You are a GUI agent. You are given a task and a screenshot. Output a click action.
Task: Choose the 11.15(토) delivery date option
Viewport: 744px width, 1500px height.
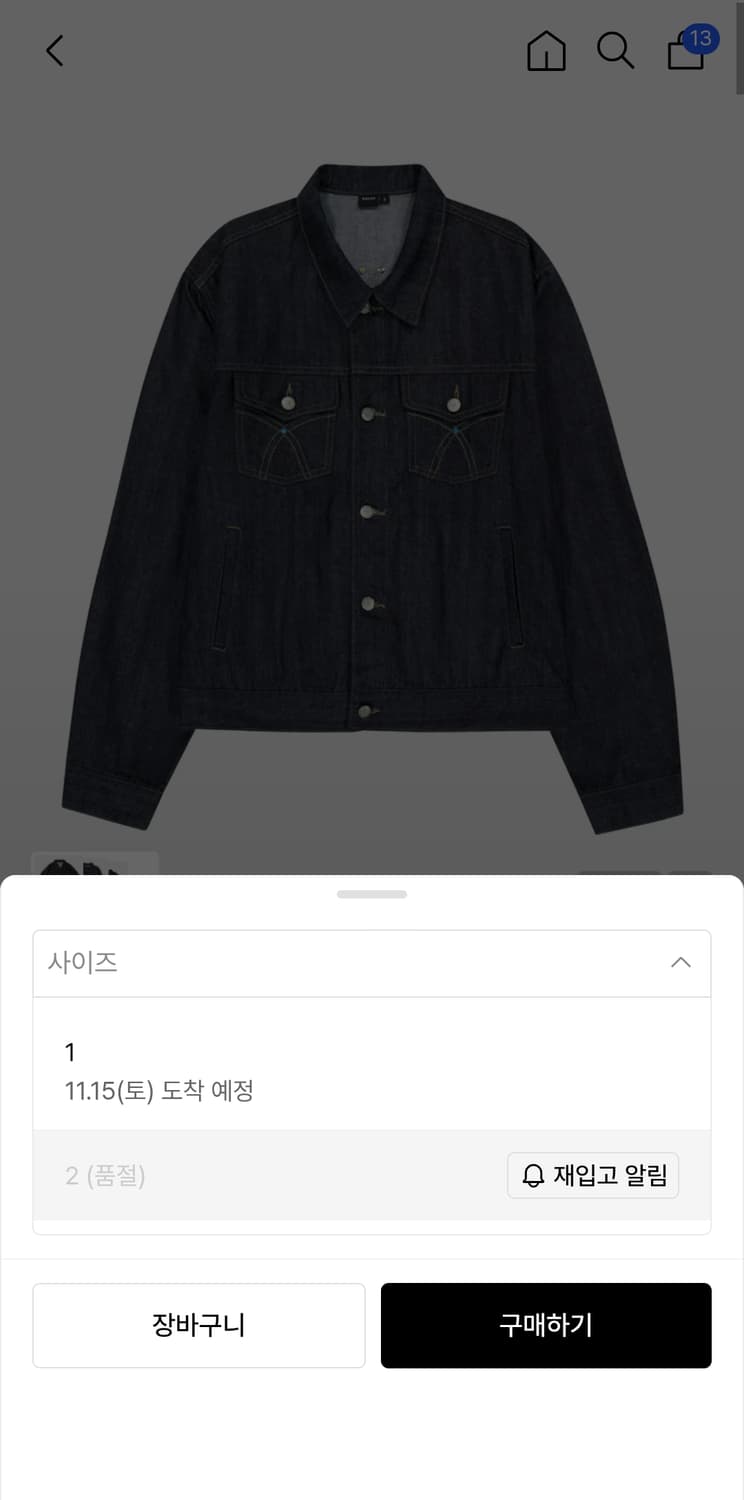click(160, 1092)
